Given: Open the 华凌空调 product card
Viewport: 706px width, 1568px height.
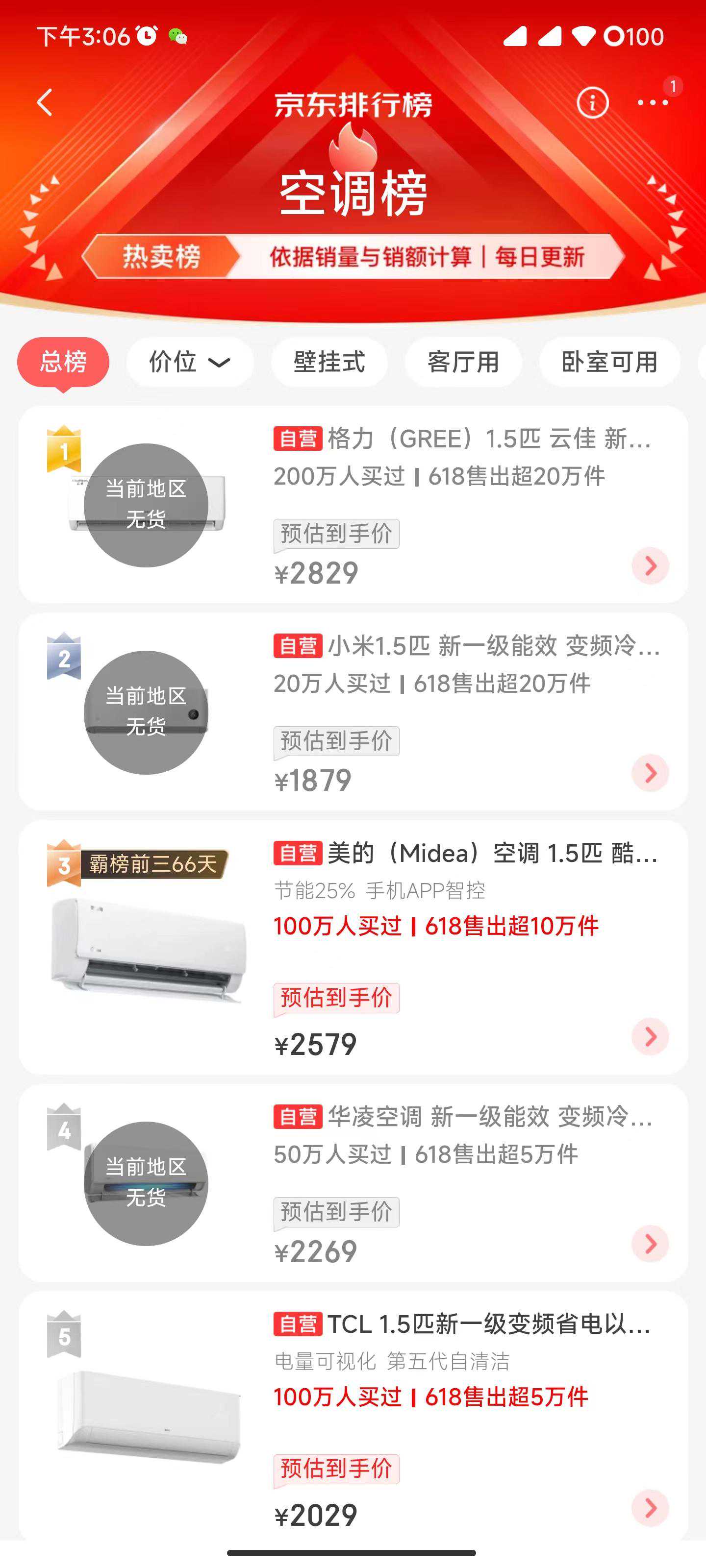Looking at the screenshot, I should pos(462,1117).
